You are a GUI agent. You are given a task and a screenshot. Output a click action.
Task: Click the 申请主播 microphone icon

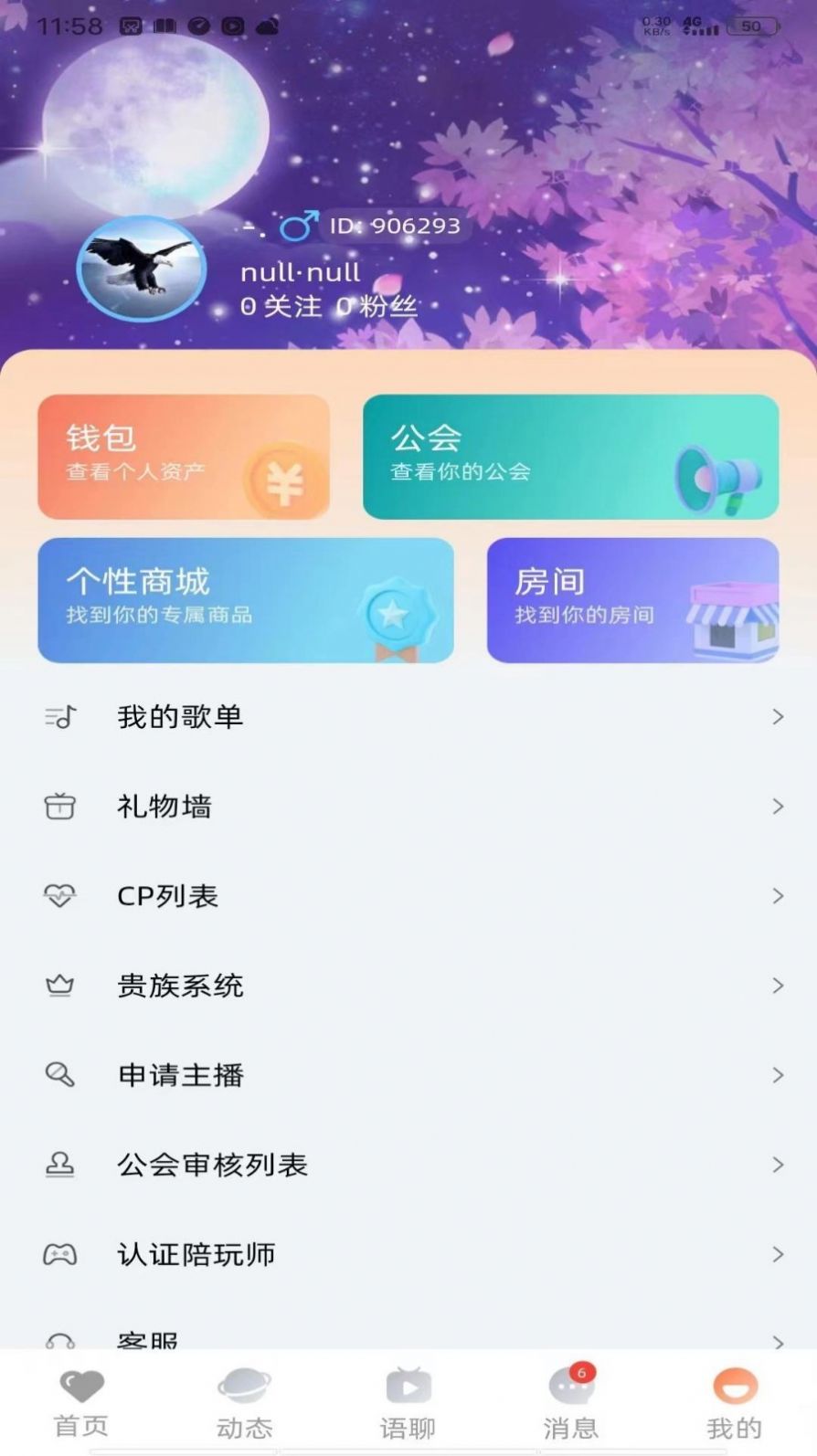tap(59, 1075)
